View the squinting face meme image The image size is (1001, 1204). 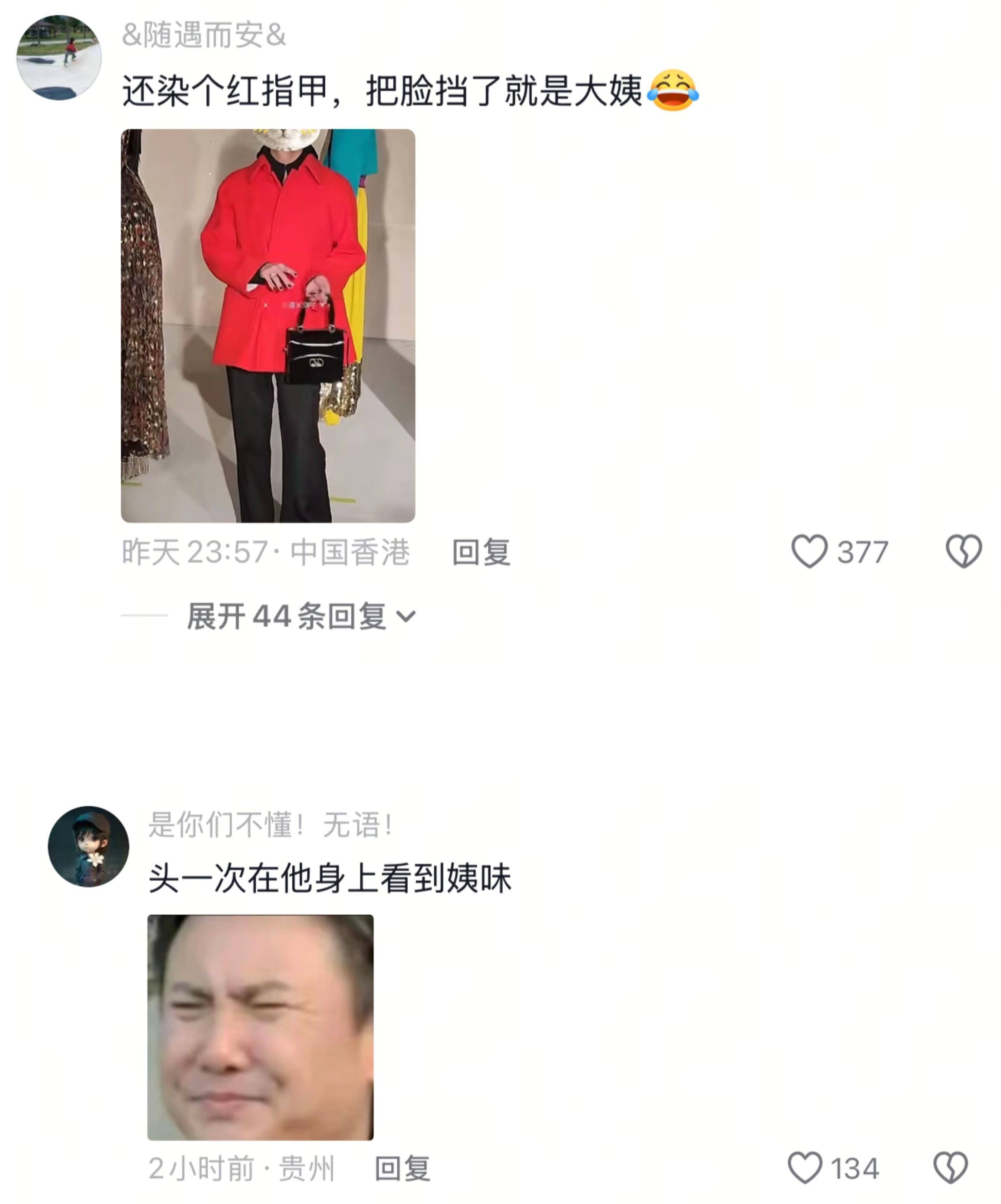point(261,1027)
